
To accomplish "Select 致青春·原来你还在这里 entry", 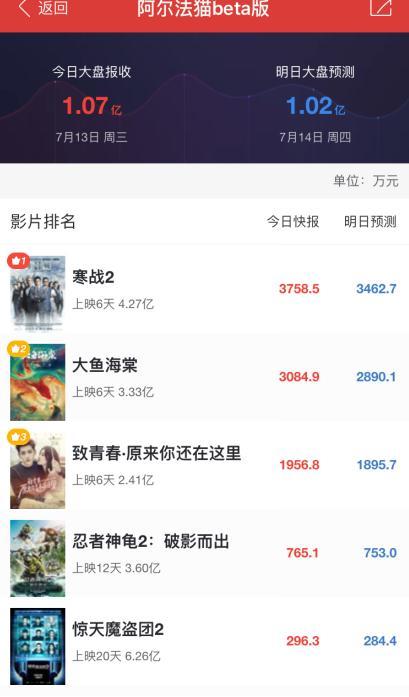I will coord(204,466).
